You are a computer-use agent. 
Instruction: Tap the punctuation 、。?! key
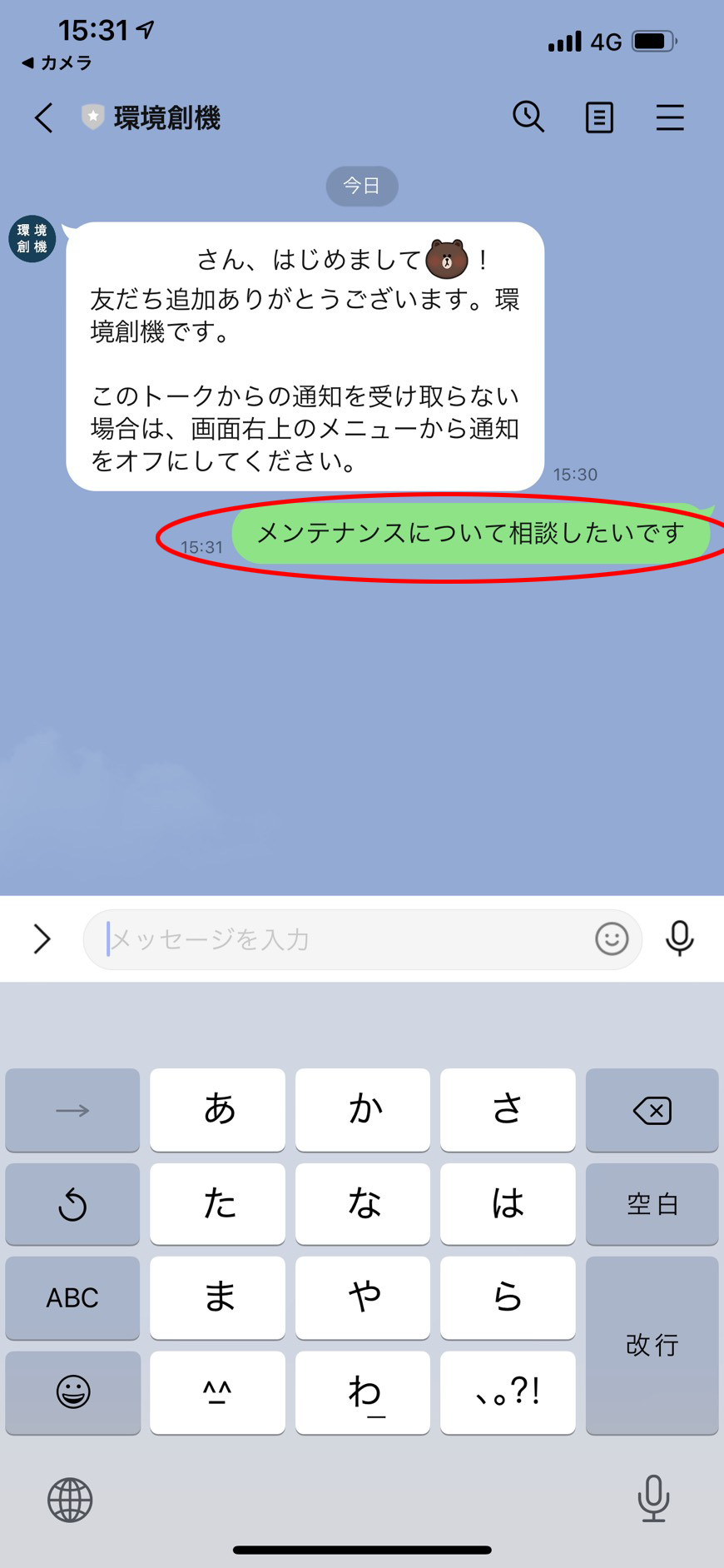click(508, 1391)
